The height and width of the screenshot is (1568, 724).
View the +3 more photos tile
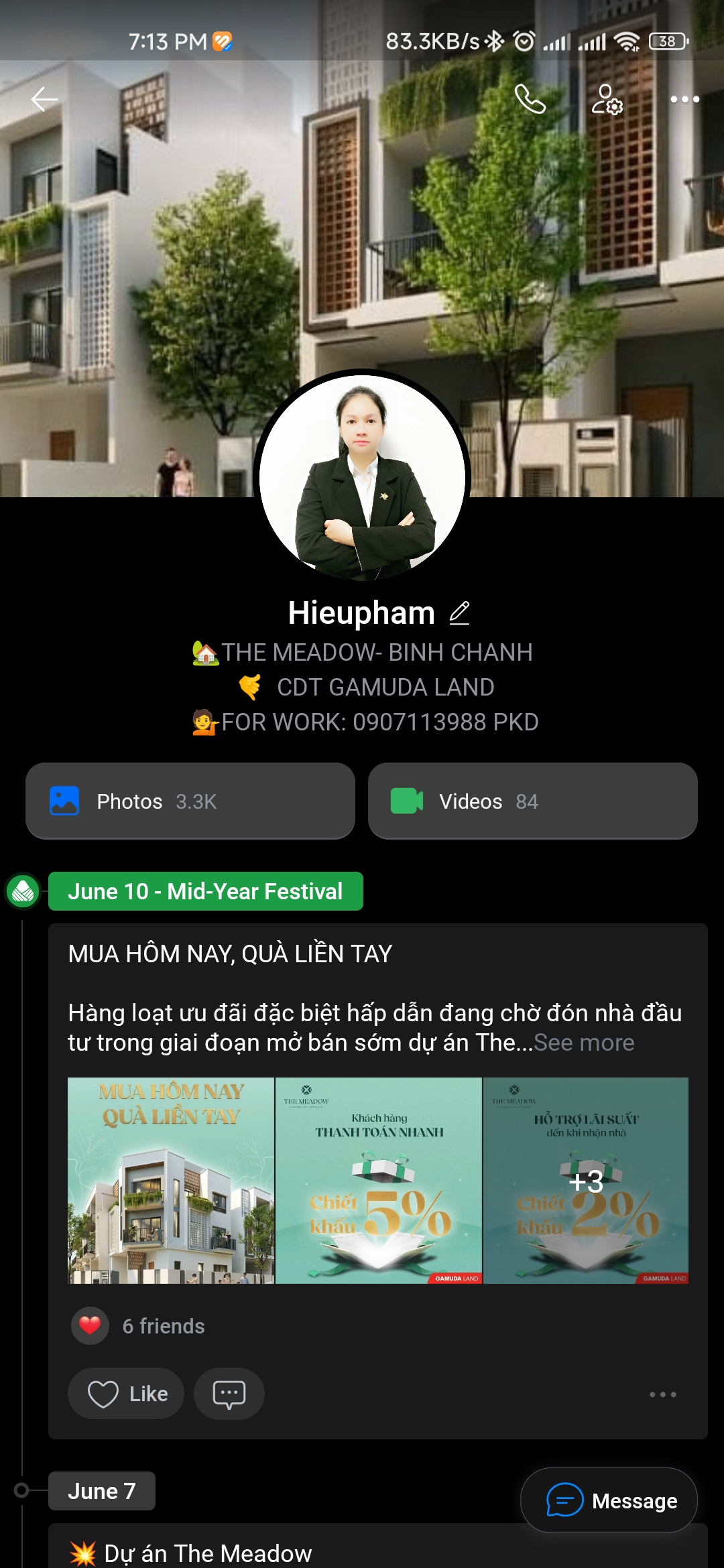586,1181
